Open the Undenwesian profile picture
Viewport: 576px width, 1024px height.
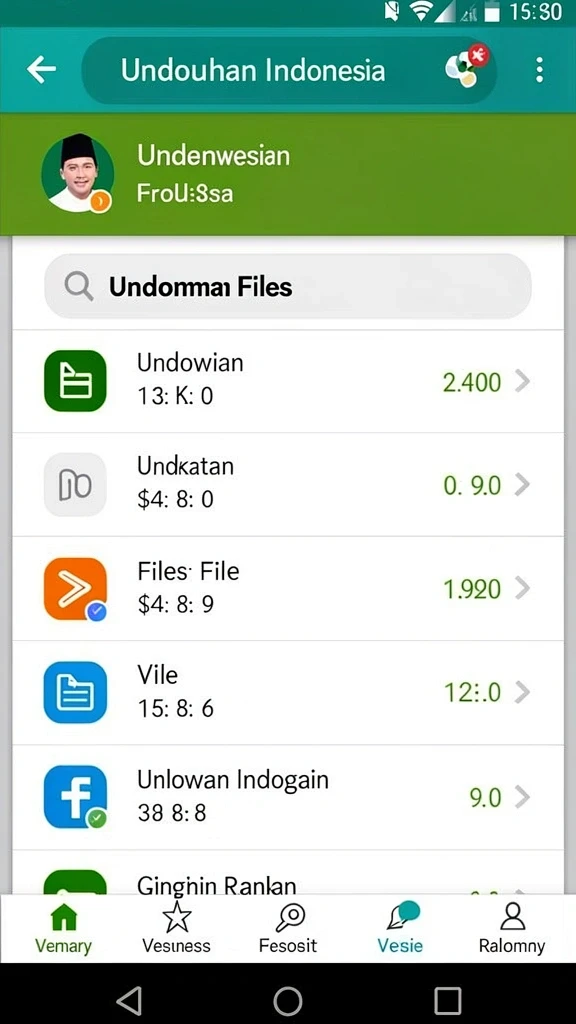pyautogui.click(x=78, y=173)
